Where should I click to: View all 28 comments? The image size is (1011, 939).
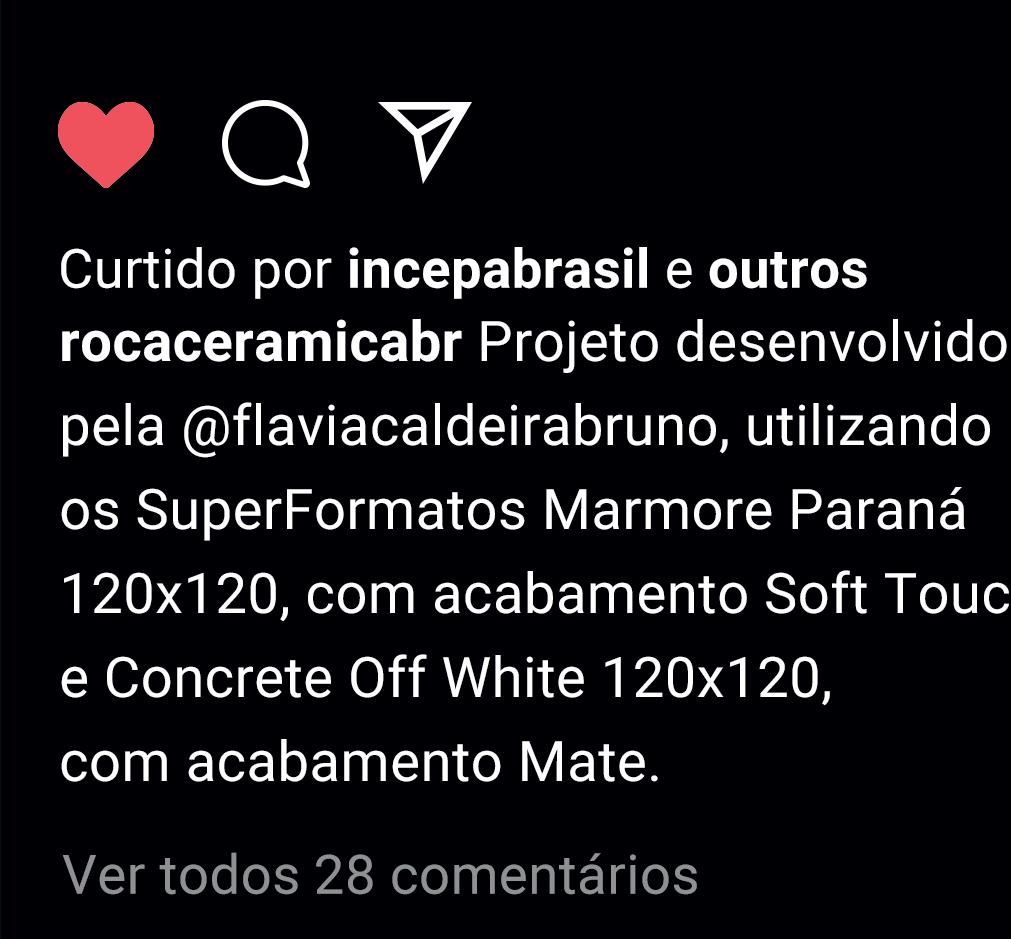(380, 875)
